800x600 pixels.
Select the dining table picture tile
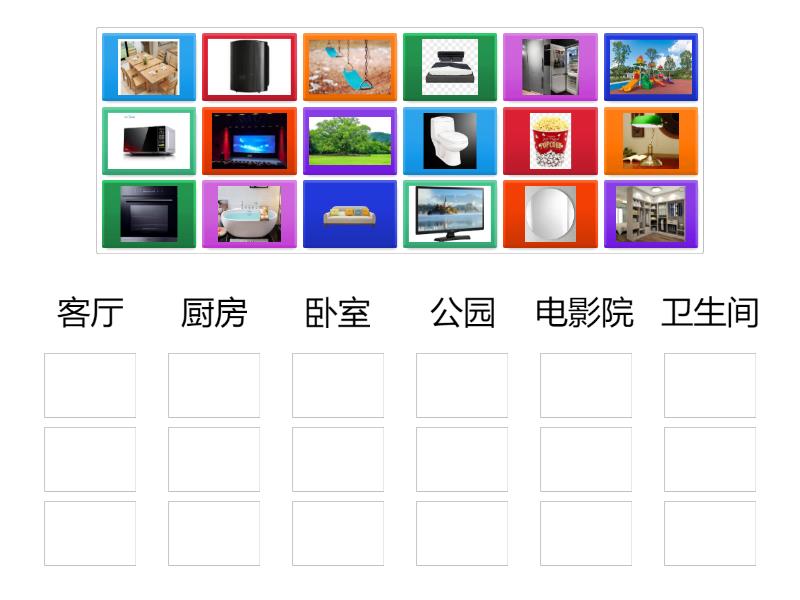click(149, 67)
